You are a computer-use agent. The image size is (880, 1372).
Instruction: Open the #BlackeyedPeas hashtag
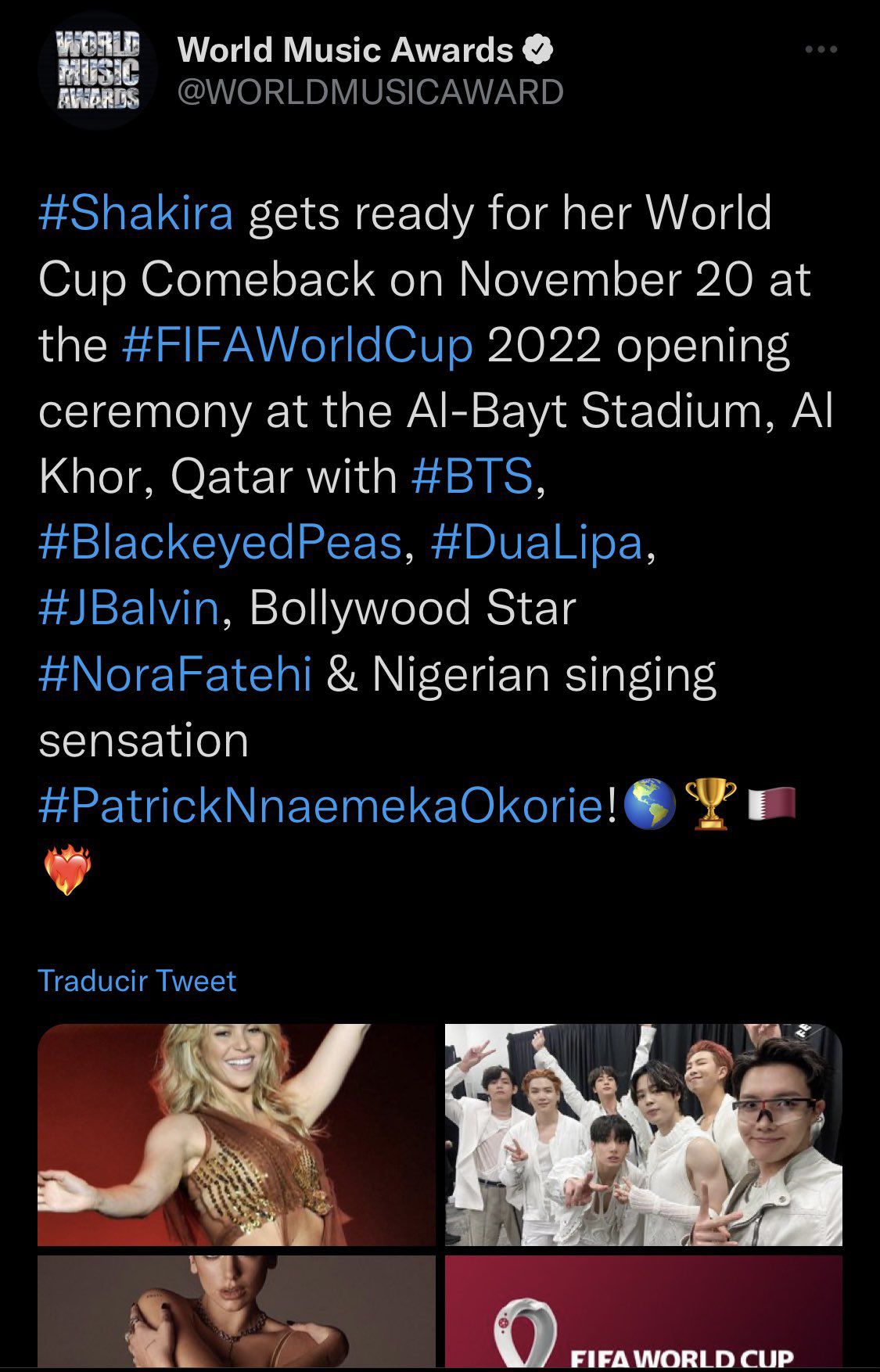tap(220, 542)
